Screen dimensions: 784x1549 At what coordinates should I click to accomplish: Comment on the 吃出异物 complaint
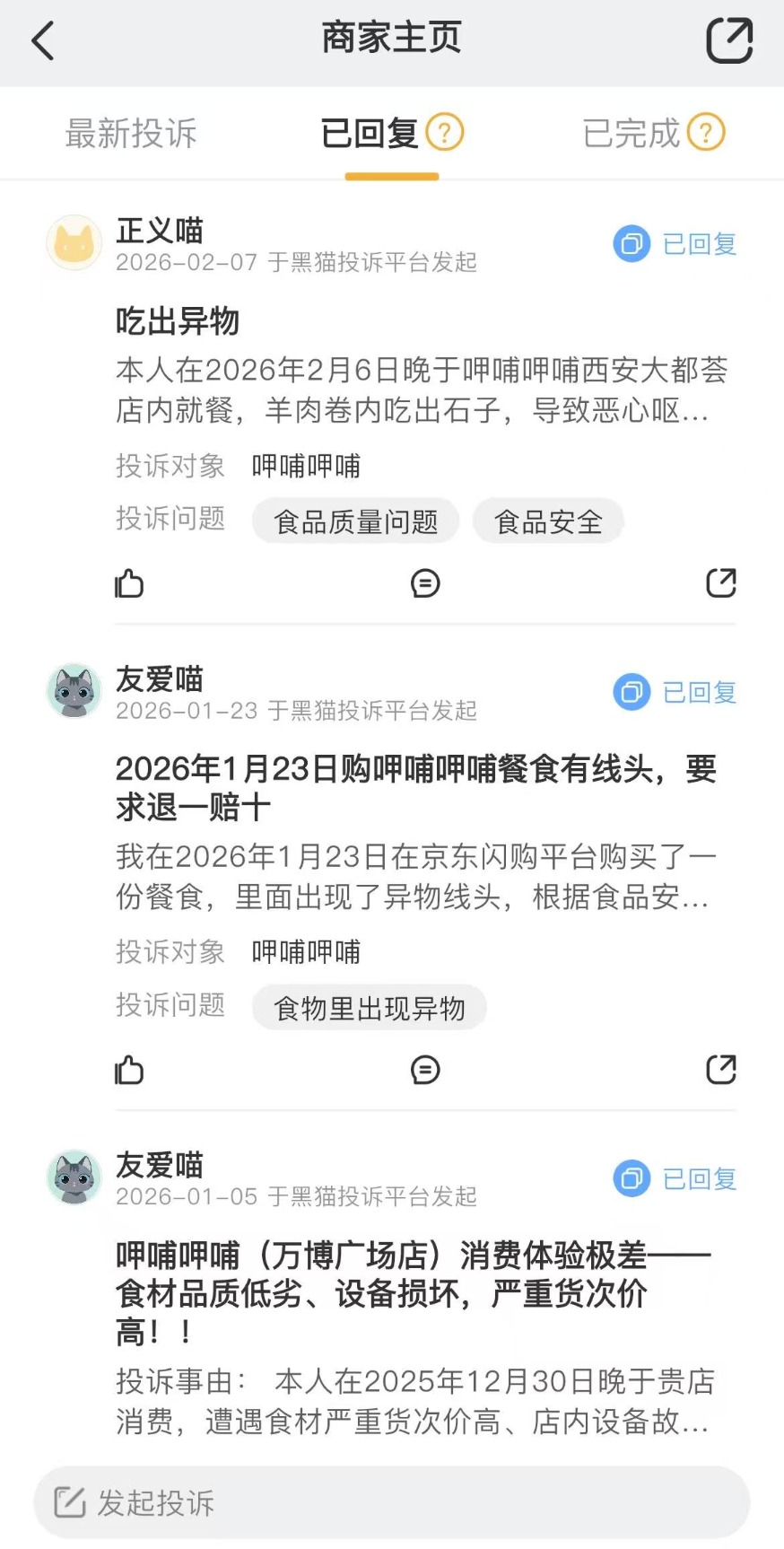coord(425,583)
